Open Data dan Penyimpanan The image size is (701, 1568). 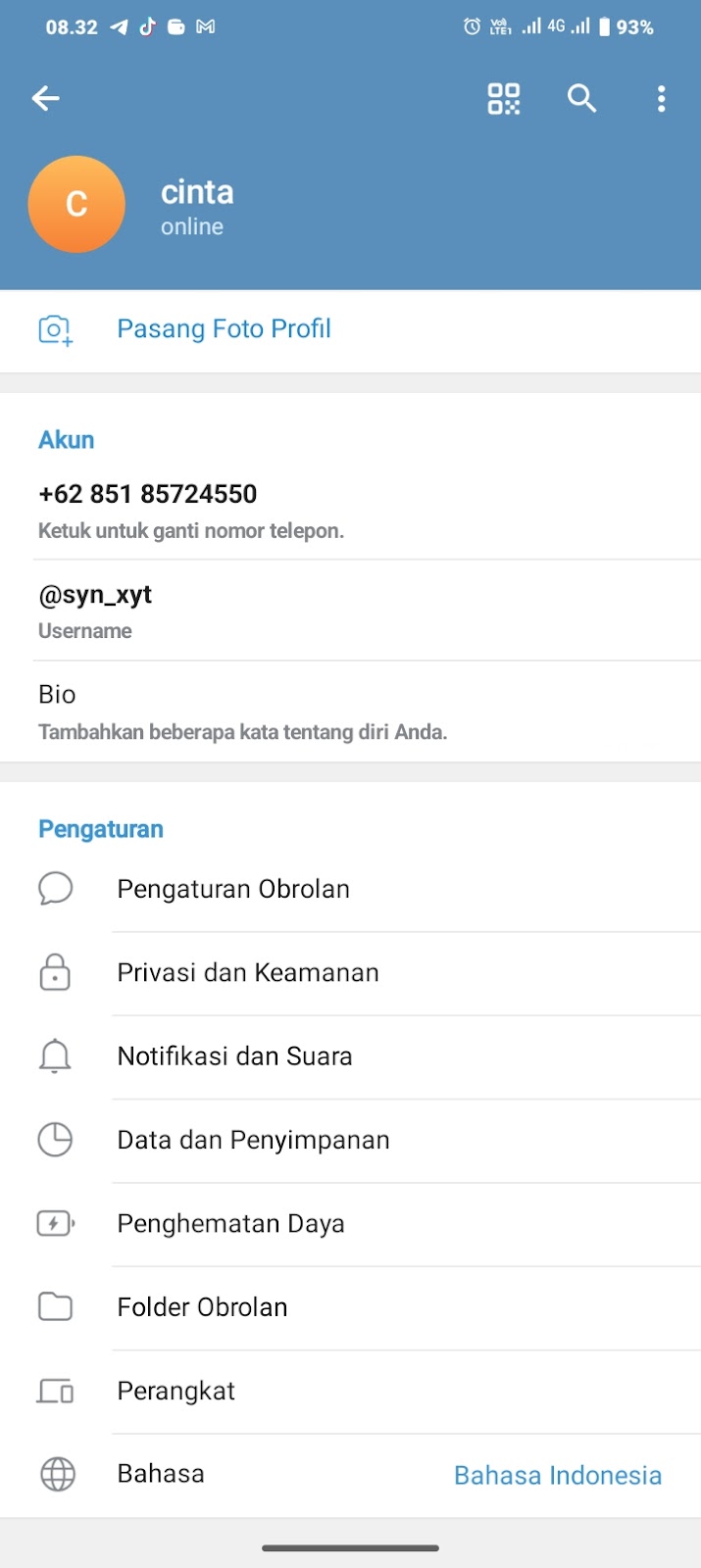coord(253,1140)
